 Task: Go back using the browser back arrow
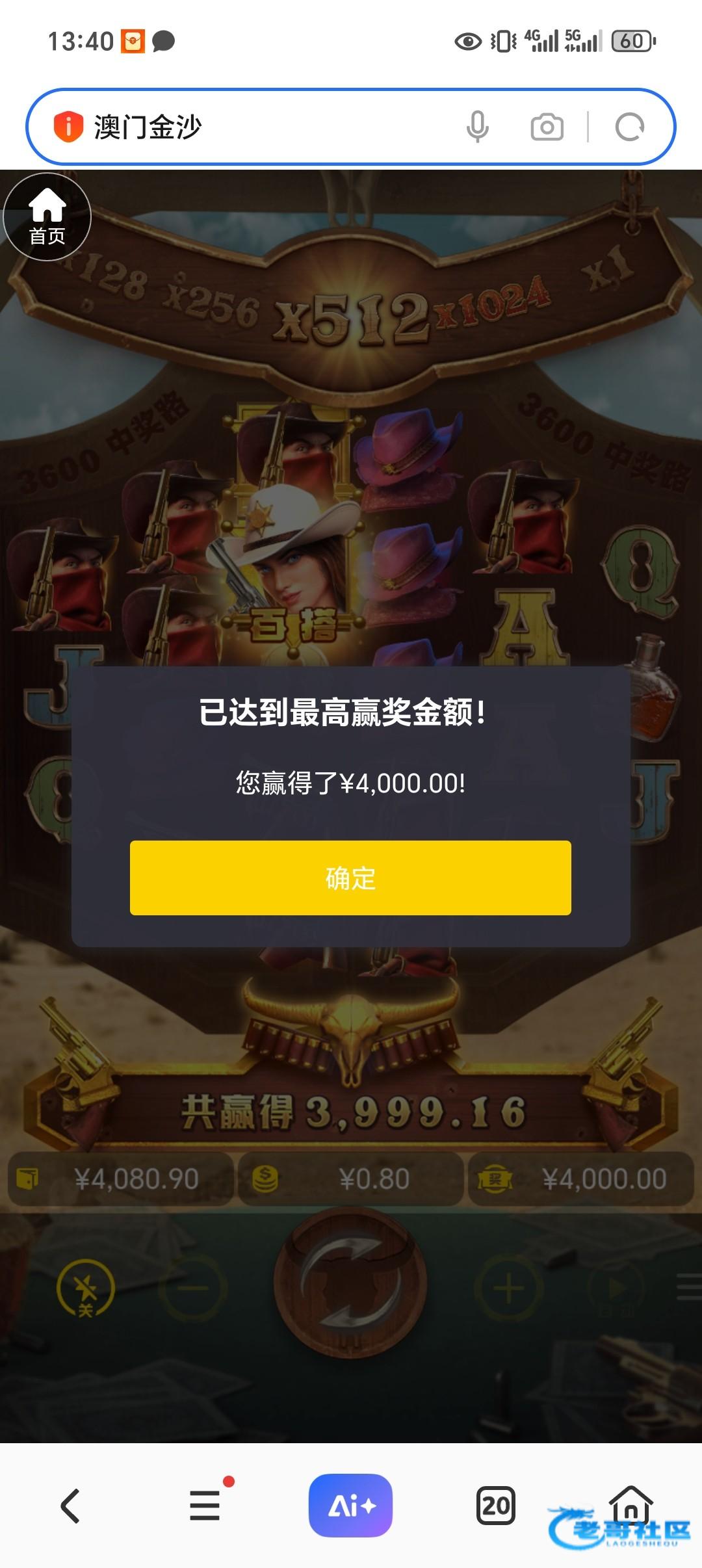[70, 1506]
